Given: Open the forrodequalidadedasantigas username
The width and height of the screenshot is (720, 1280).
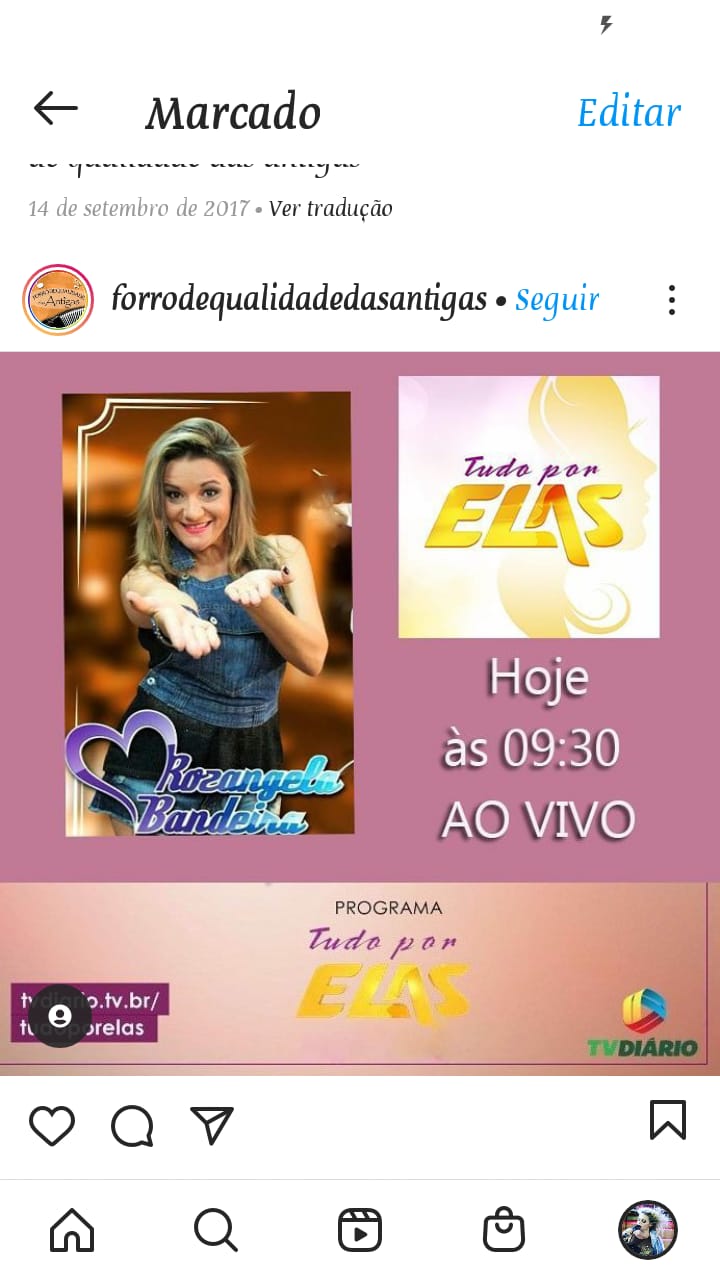Looking at the screenshot, I should pyautogui.click(x=299, y=299).
